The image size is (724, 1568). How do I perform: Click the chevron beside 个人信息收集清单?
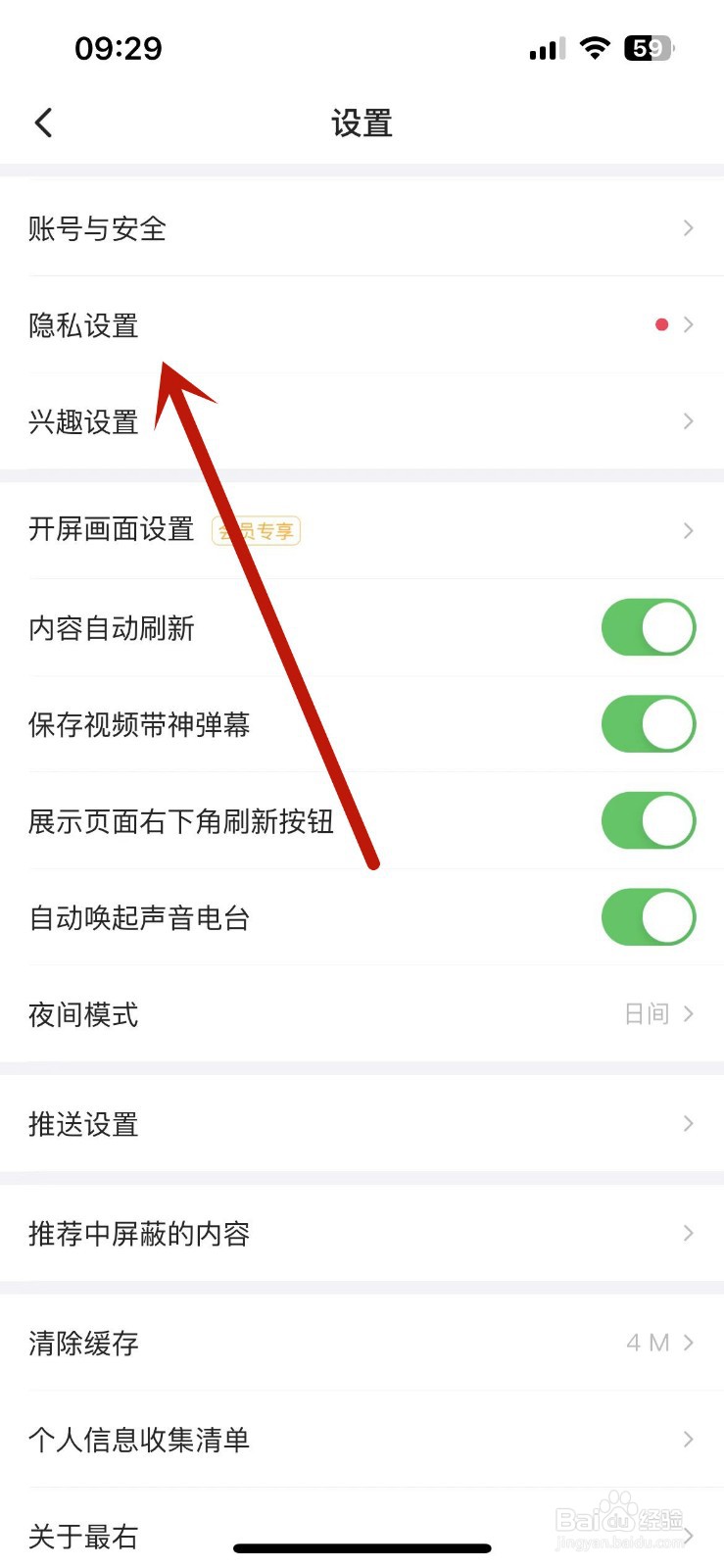click(x=688, y=1439)
